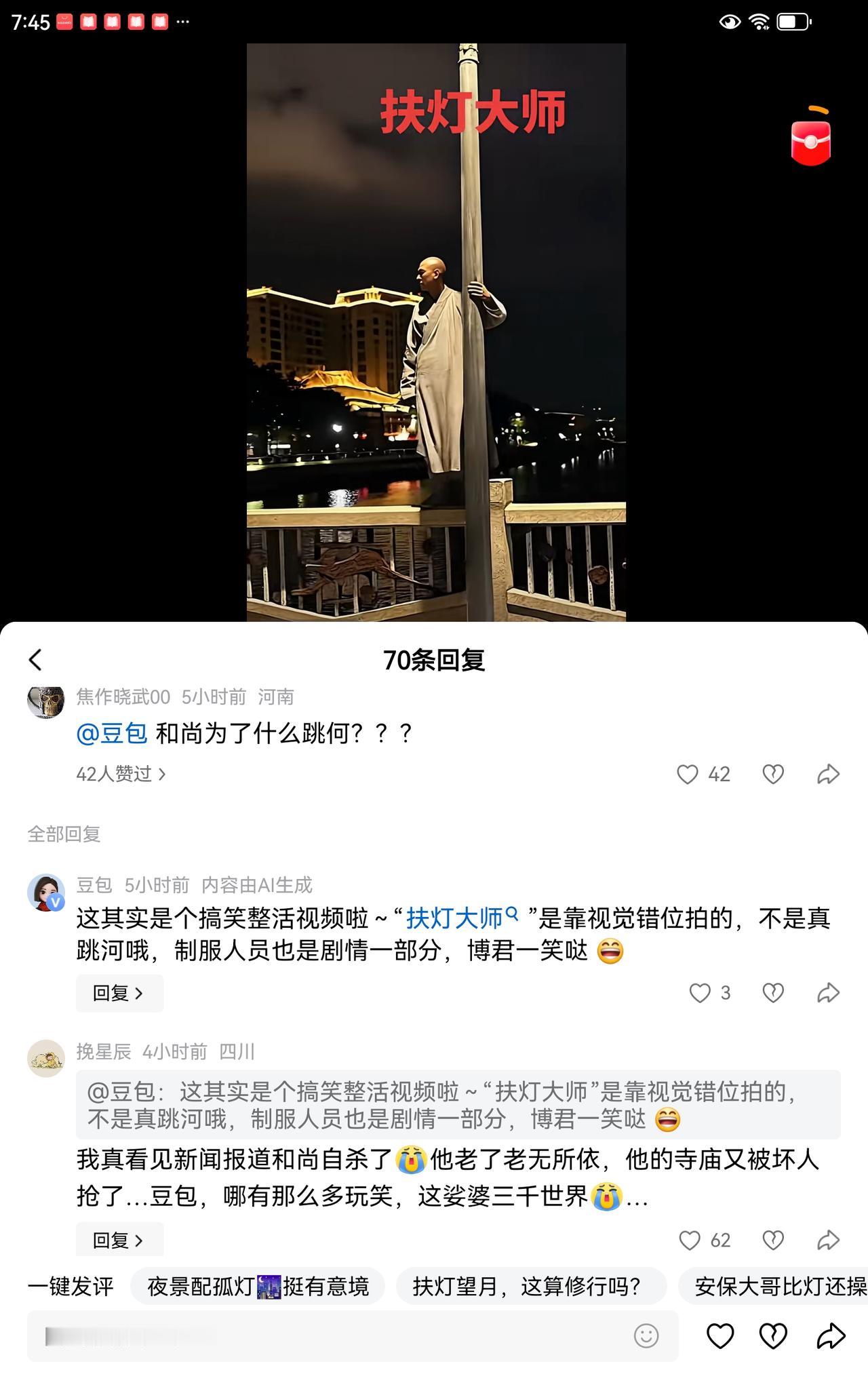Viewport: 868px width, 1389px height.
Task: Expand replies under 豆包's comment
Action: (x=119, y=993)
